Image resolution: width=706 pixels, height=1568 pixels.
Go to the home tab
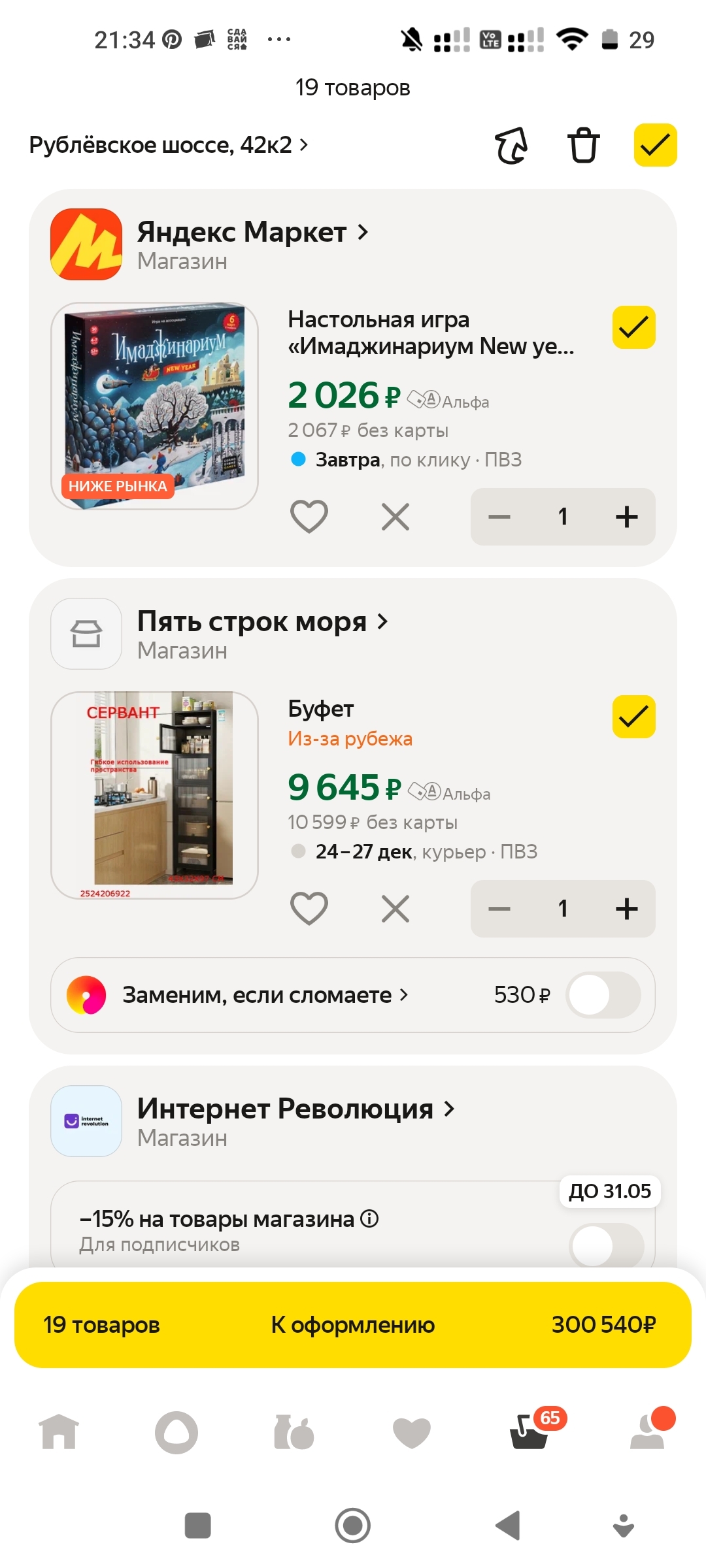click(x=59, y=1432)
